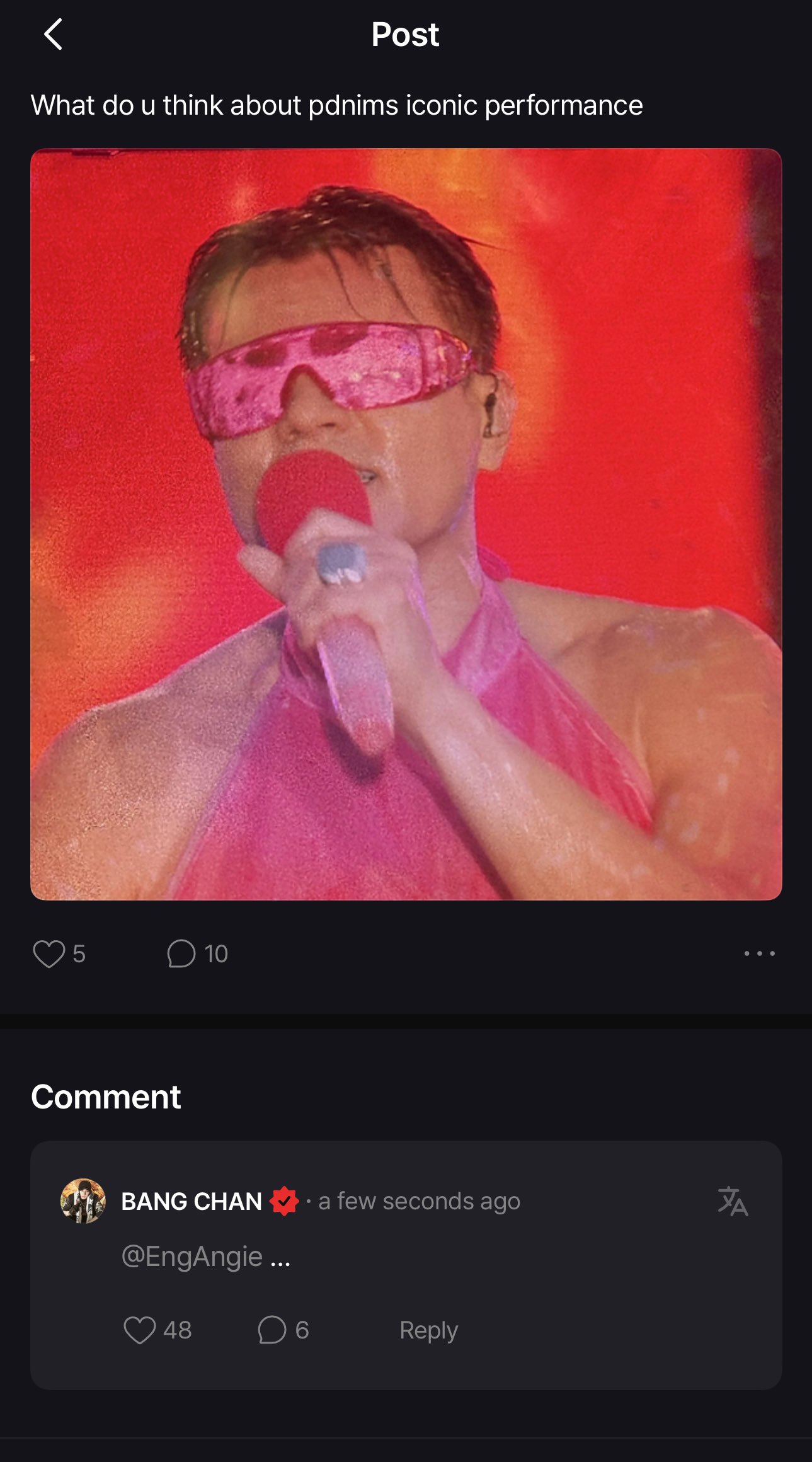The image size is (812, 1462).
Task: Go back from the Post screen
Action: (54, 34)
